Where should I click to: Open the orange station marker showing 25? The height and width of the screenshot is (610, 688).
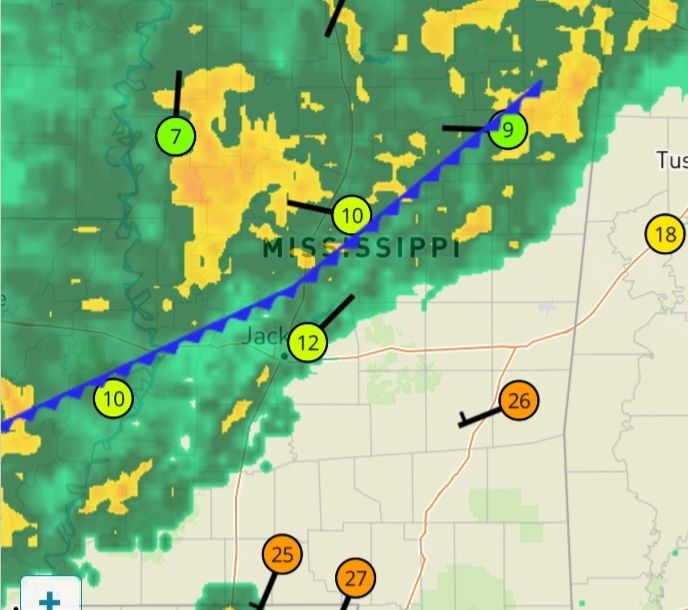tap(283, 553)
